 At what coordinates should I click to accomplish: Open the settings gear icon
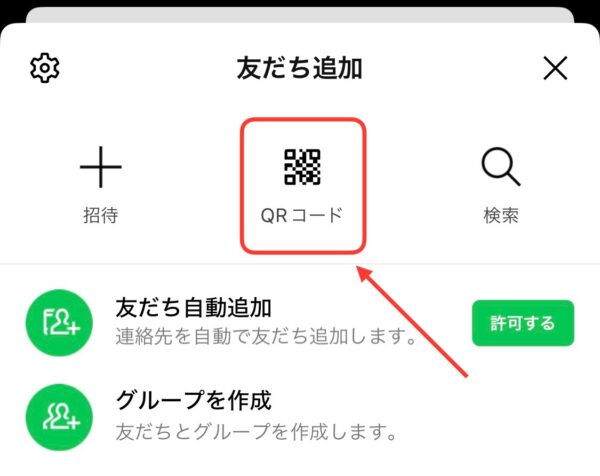46,68
